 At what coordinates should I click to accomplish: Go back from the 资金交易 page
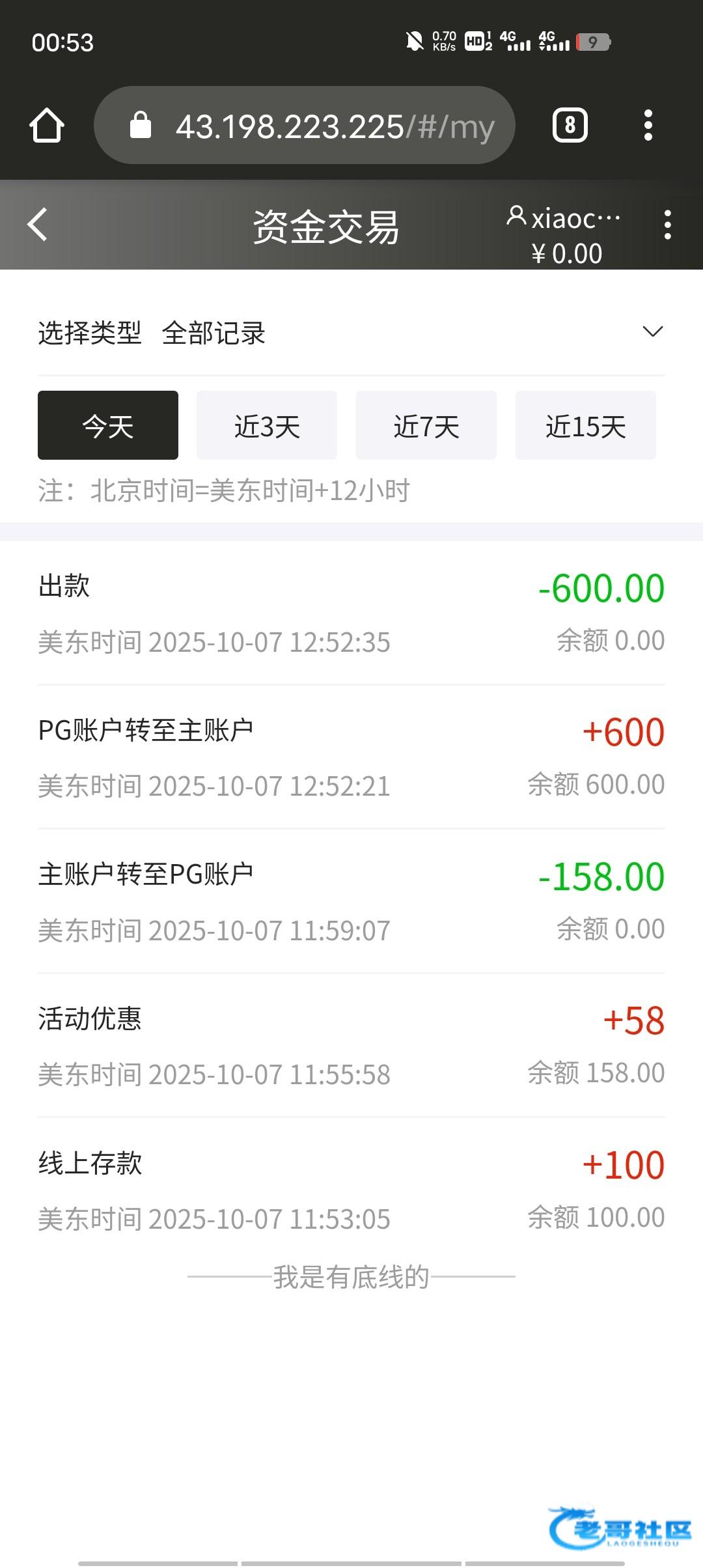[x=38, y=225]
